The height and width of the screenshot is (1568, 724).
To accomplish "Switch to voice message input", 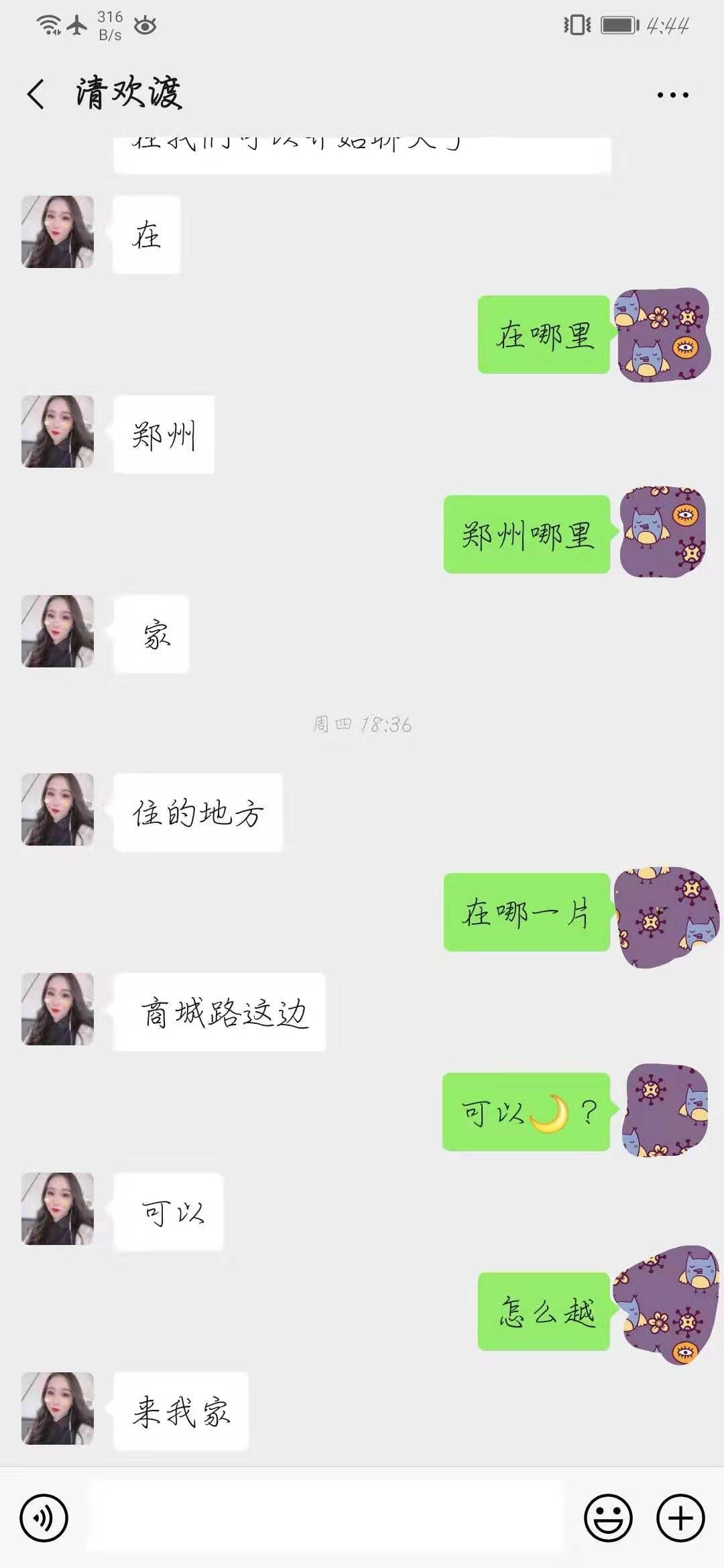I will pos(44,1518).
